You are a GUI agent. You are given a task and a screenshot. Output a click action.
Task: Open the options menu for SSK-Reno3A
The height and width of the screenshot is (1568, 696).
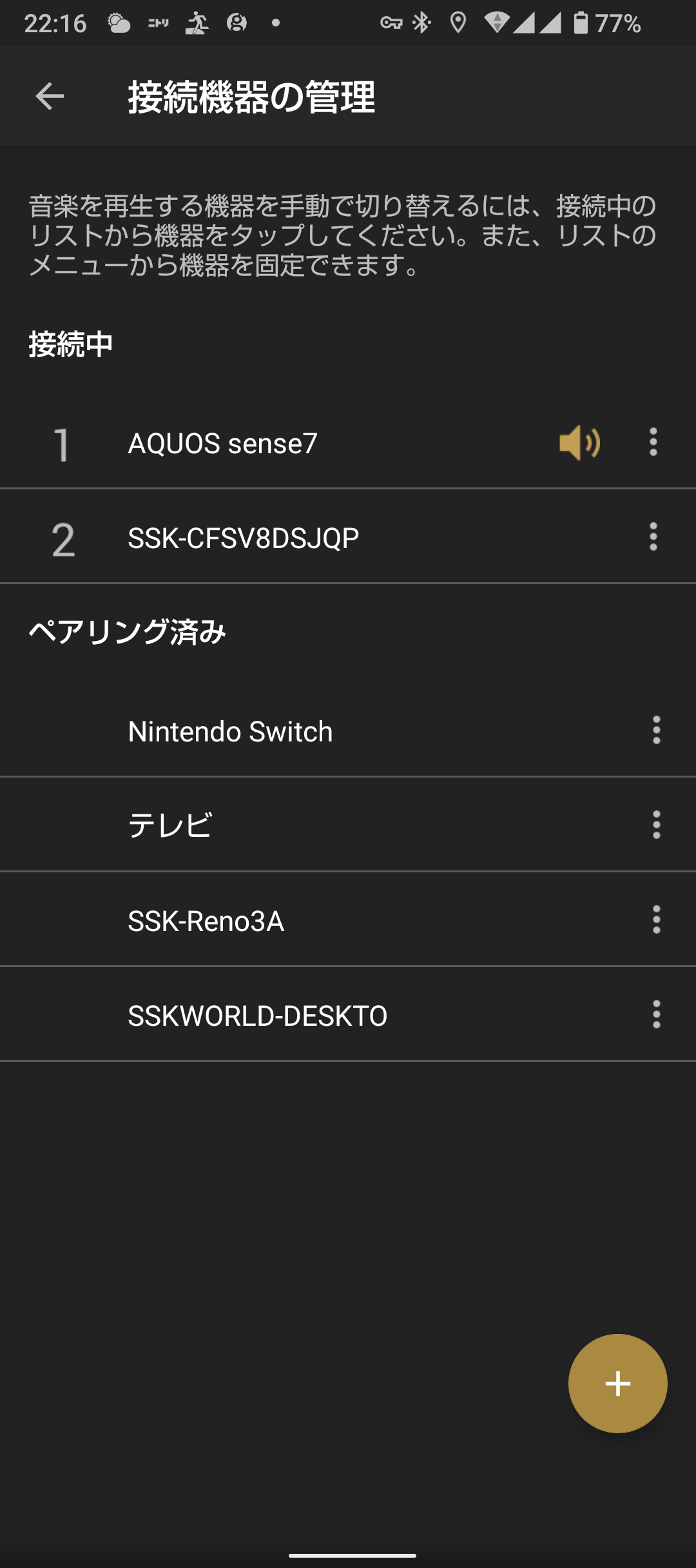pos(656,919)
